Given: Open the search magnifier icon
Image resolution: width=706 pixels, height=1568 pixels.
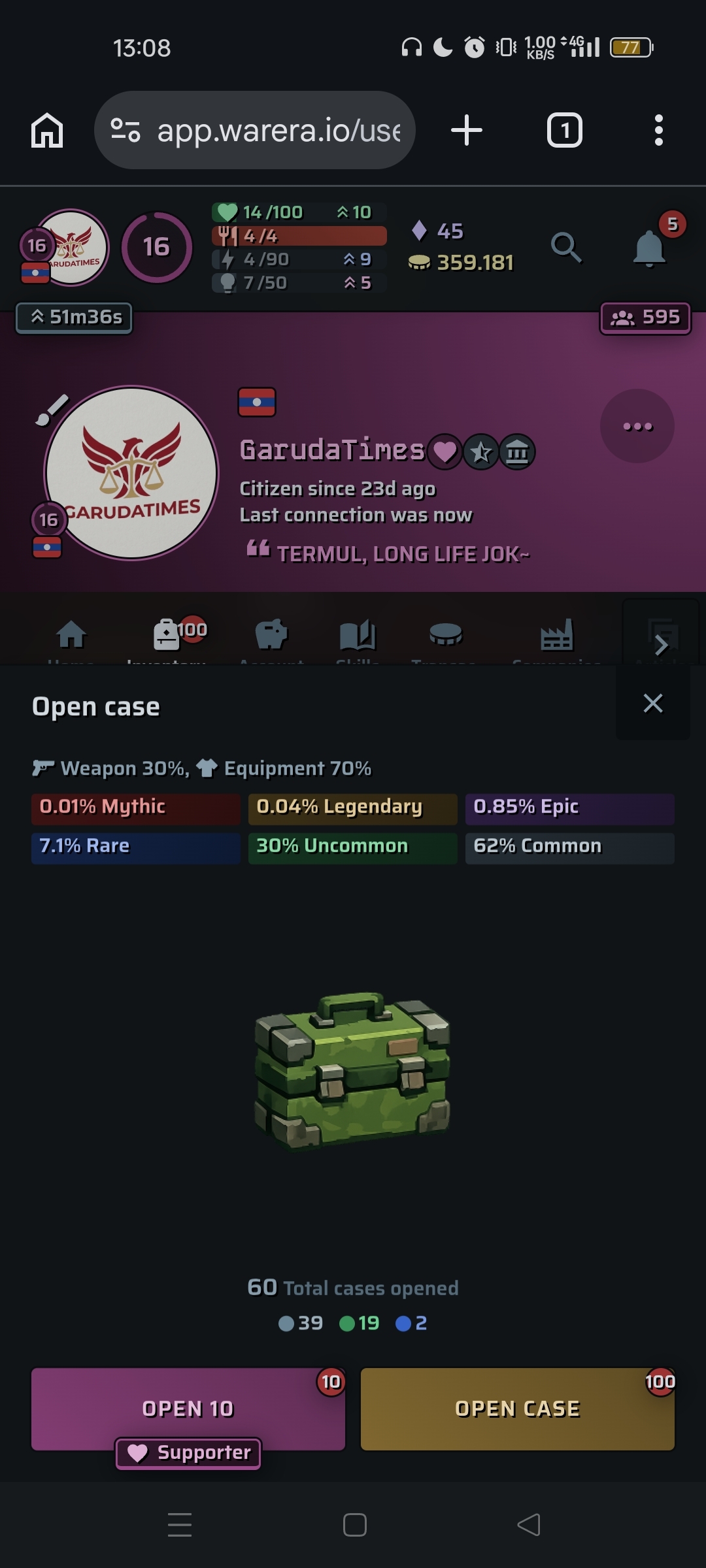Looking at the screenshot, I should [565, 248].
